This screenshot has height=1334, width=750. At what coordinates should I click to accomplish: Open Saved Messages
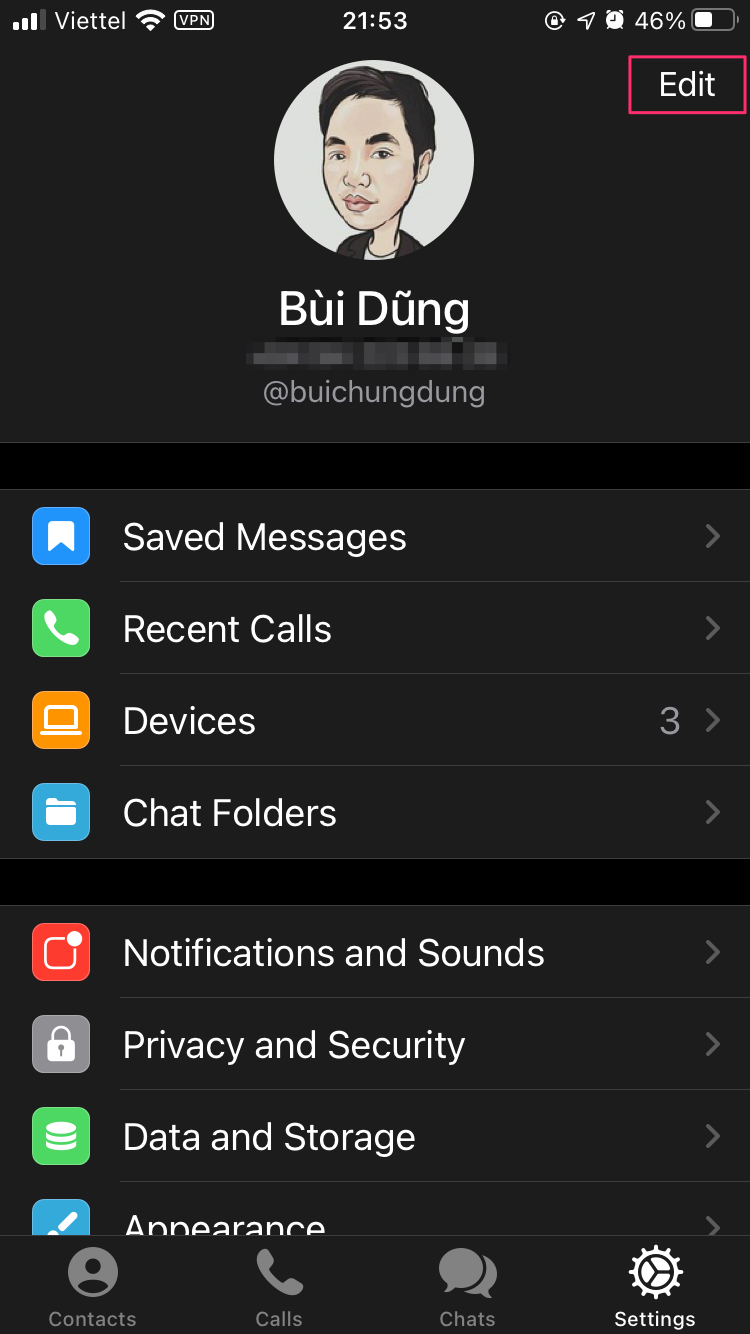tap(375, 536)
